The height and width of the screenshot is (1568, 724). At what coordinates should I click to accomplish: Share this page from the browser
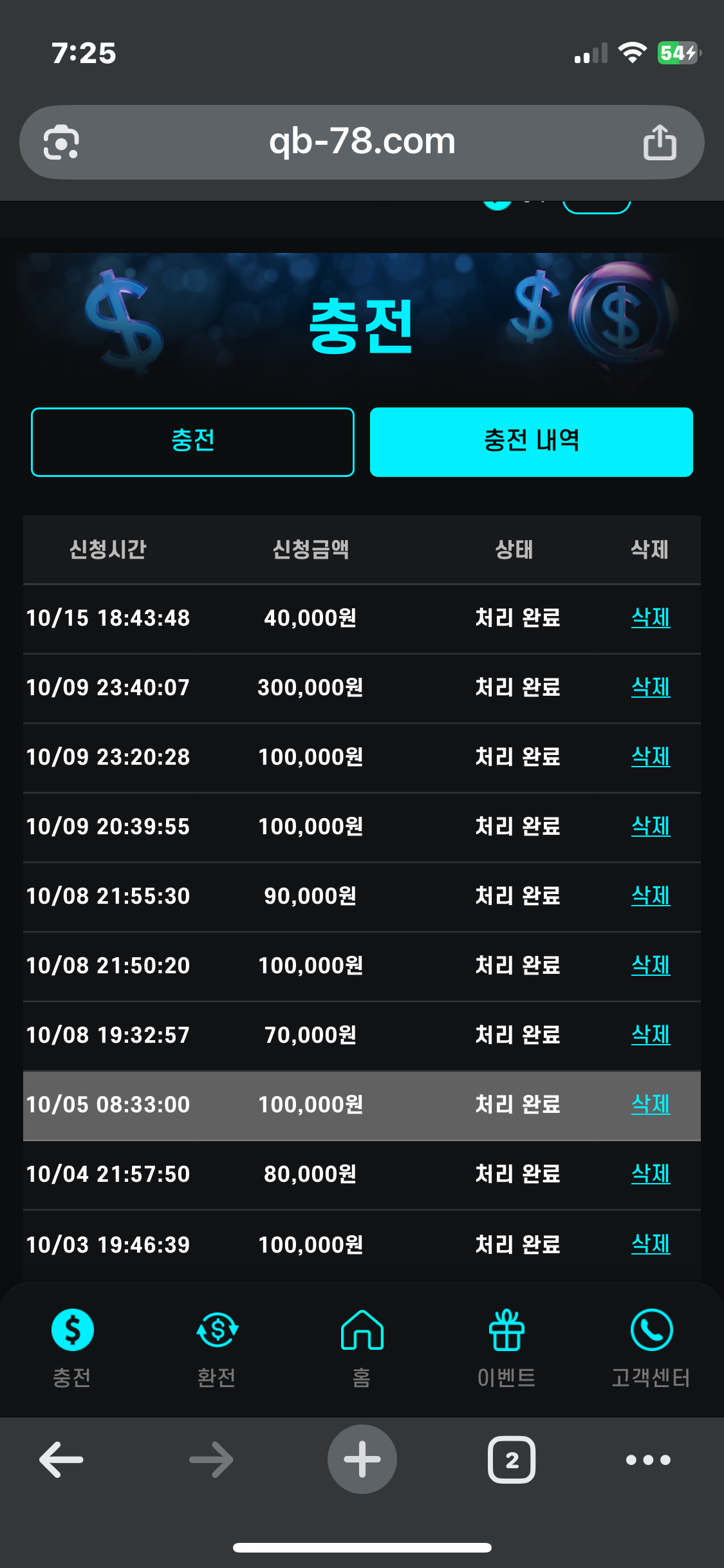(x=660, y=142)
